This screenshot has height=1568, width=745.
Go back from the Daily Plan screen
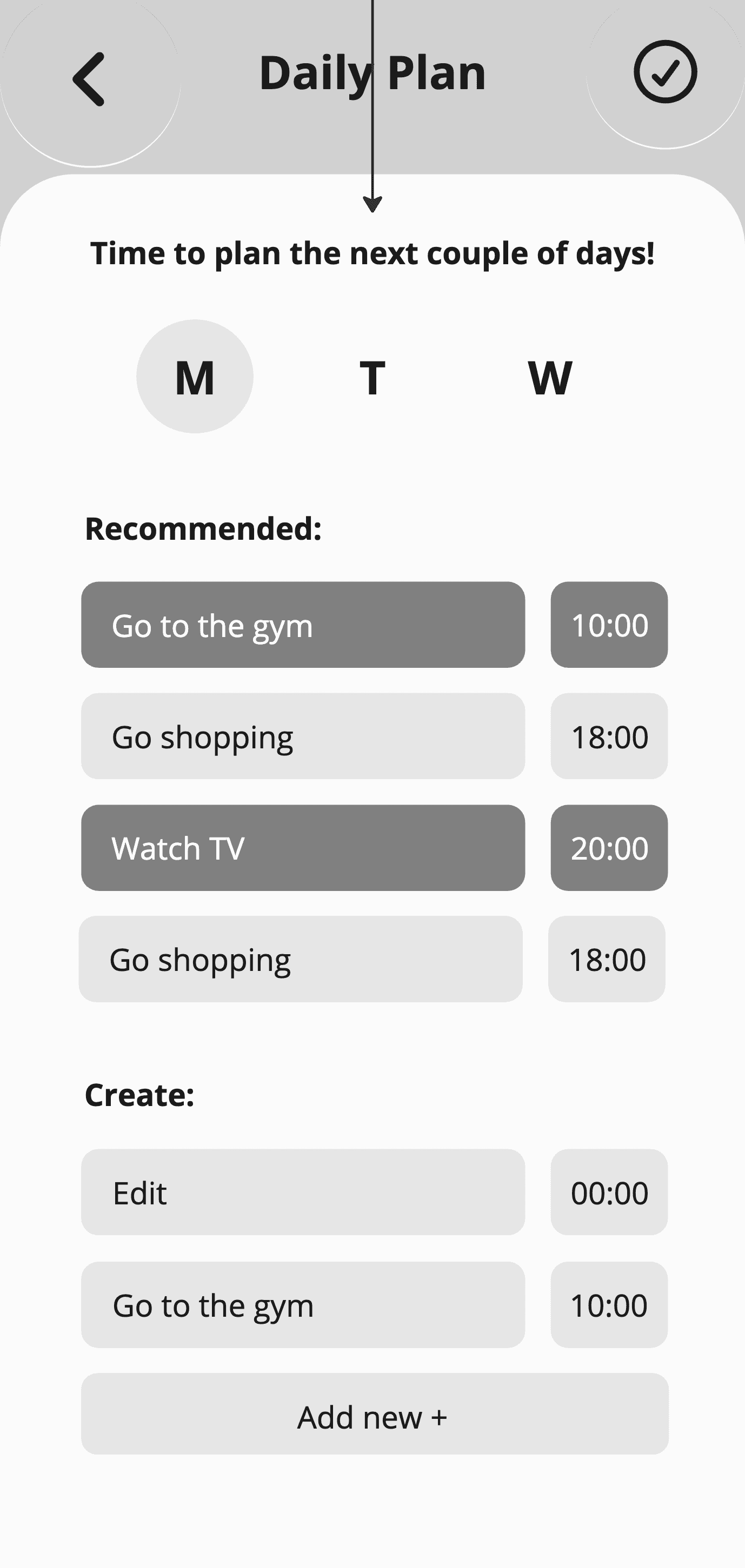[x=89, y=78]
